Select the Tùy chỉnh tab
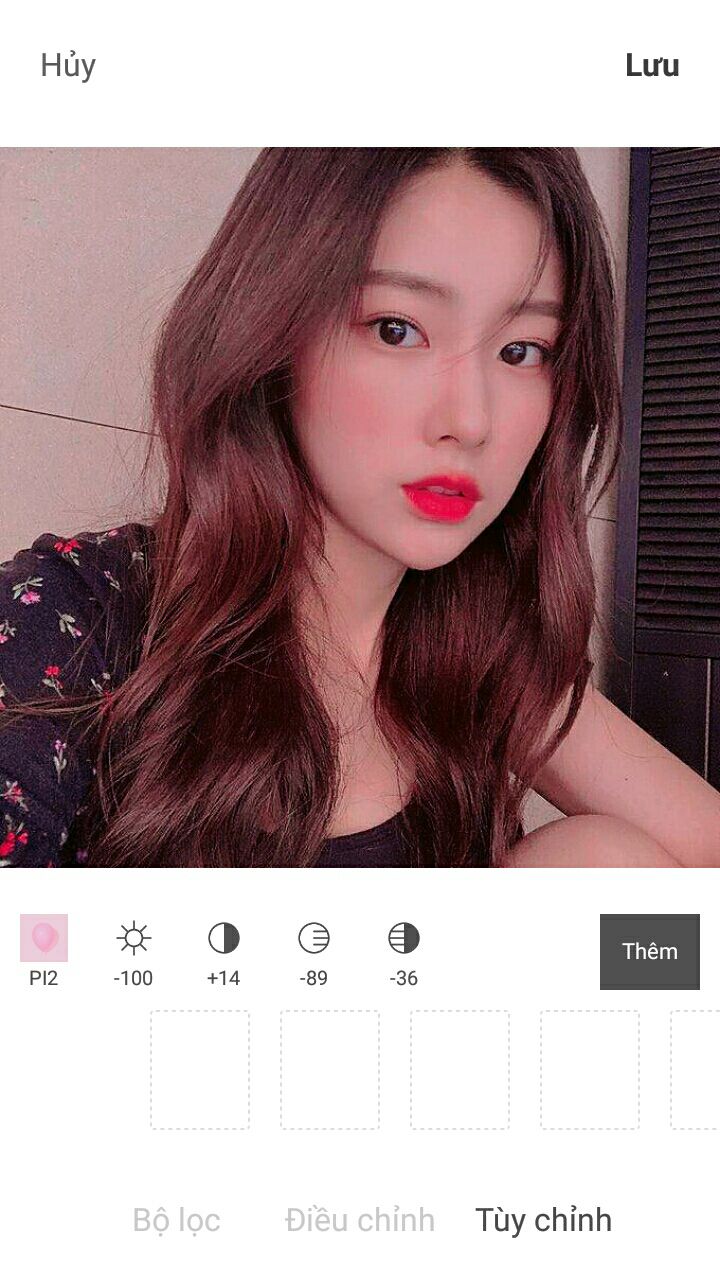The width and height of the screenshot is (720, 1280). [x=543, y=1221]
